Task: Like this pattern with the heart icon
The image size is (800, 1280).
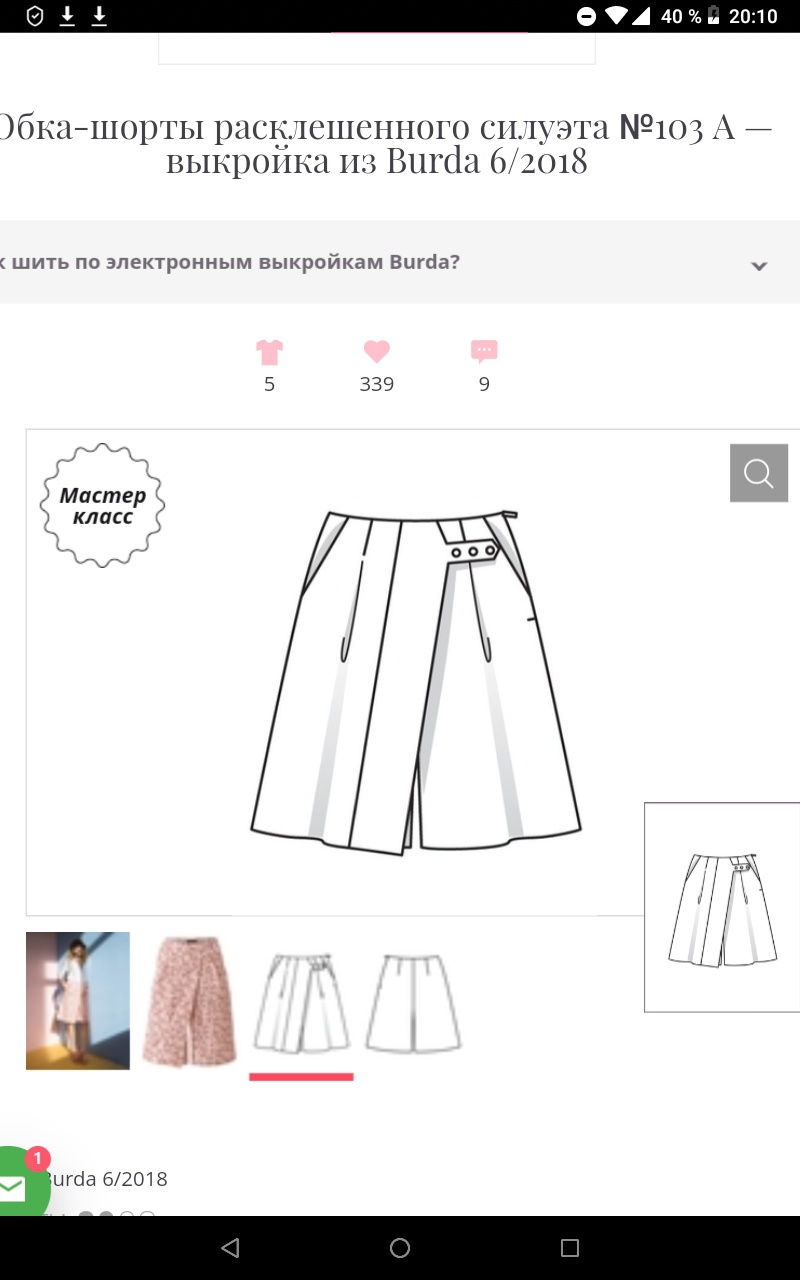Action: coord(376,352)
